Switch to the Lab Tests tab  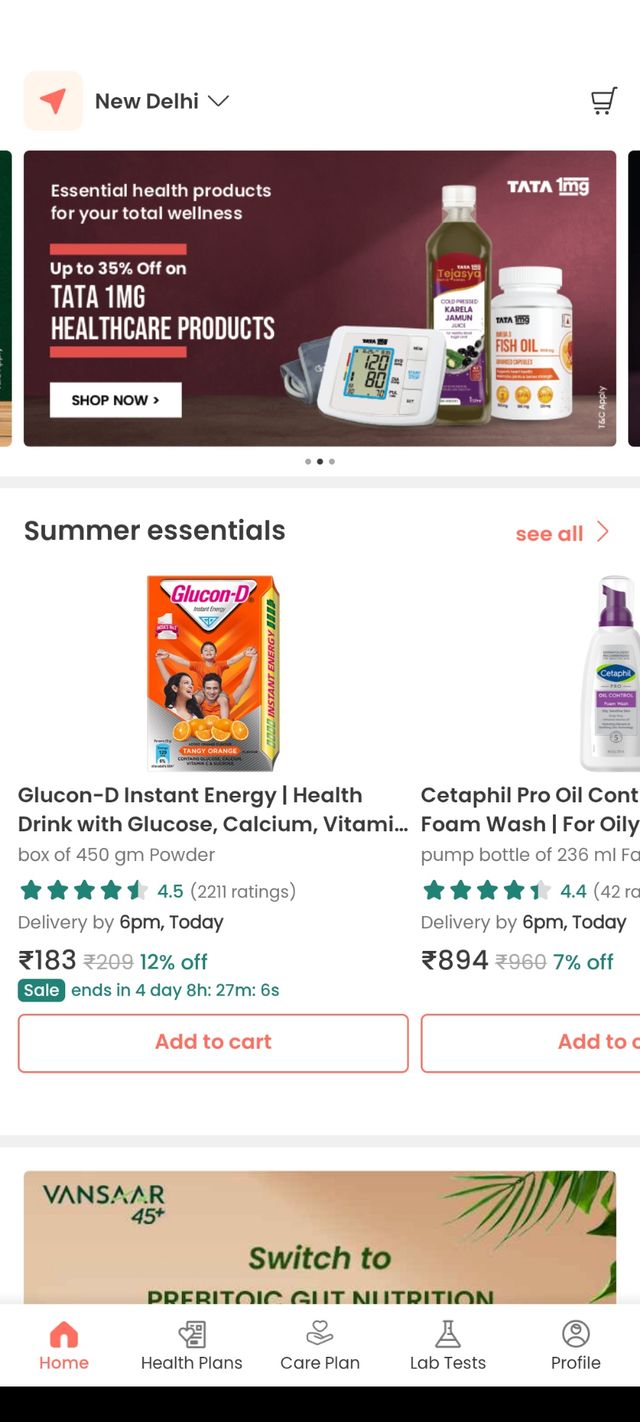coord(448,1345)
